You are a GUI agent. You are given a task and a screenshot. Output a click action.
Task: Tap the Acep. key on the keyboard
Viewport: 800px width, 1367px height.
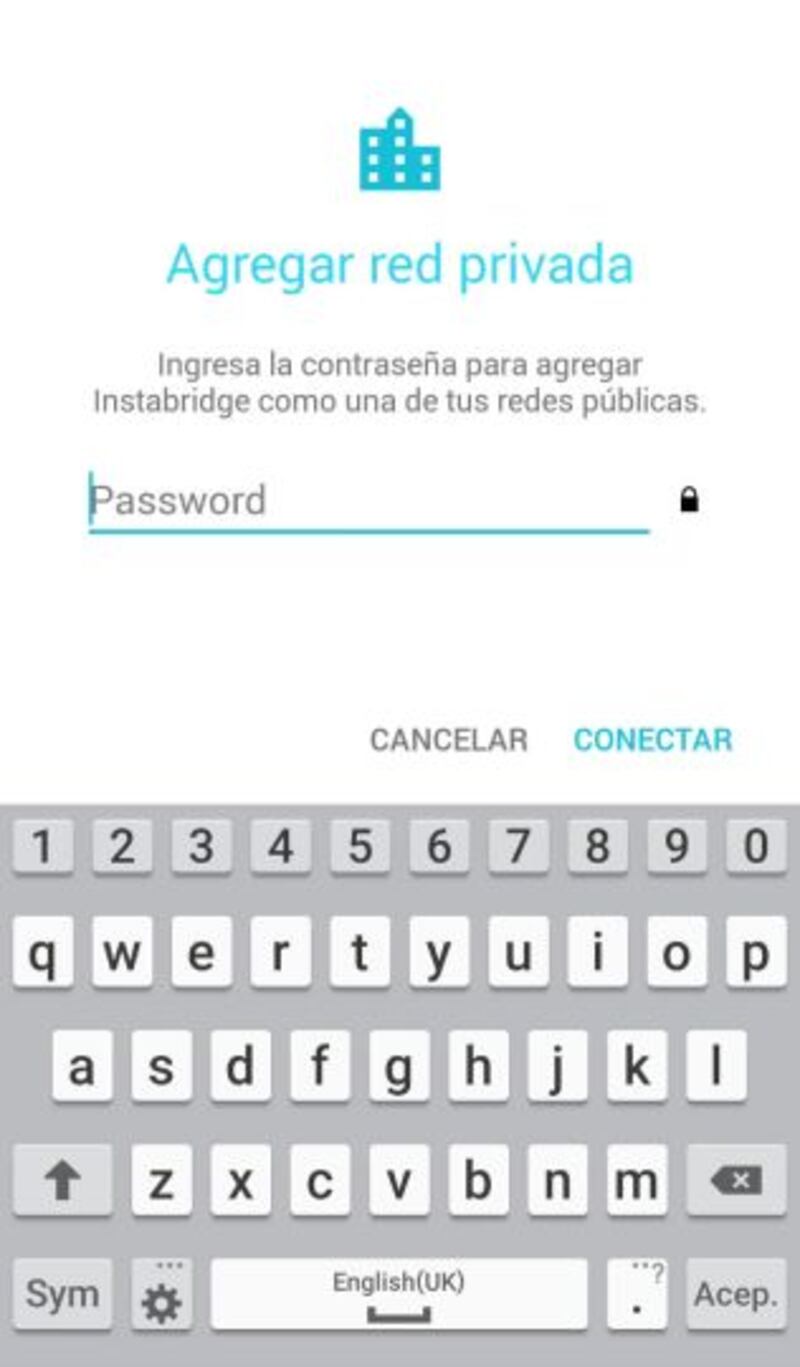pyautogui.click(x=736, y=1294)
